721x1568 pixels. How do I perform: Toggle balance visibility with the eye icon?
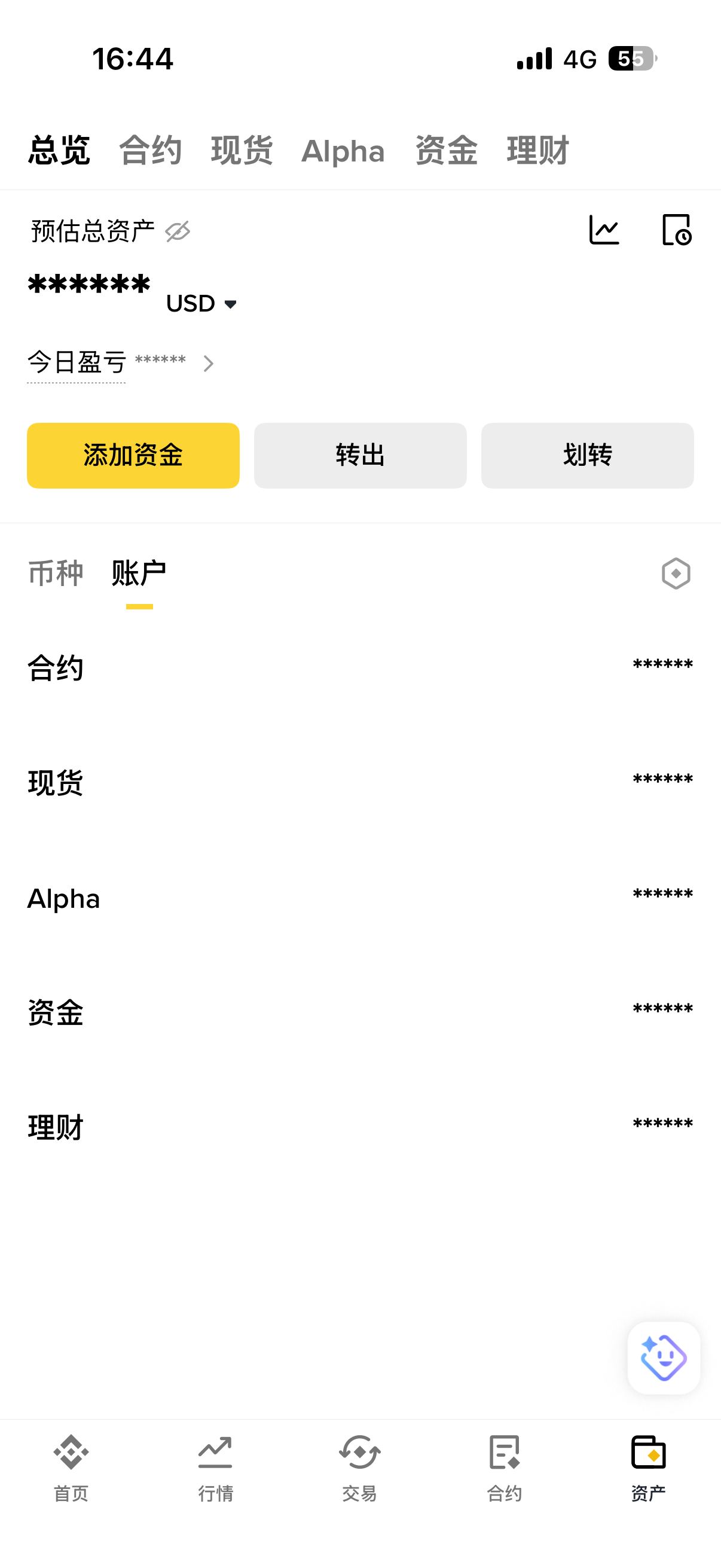pos(176,231)
